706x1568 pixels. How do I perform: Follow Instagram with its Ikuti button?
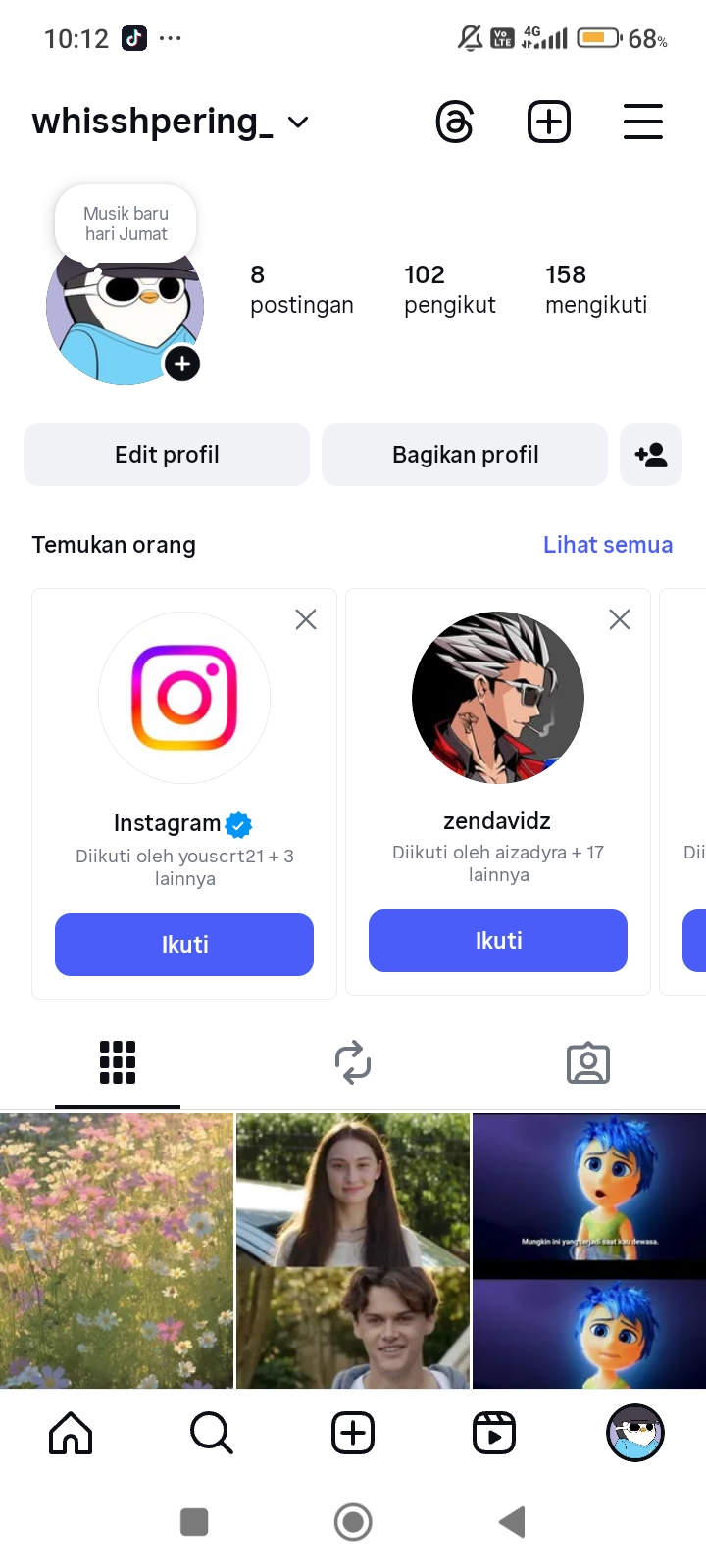click(184, 945)
